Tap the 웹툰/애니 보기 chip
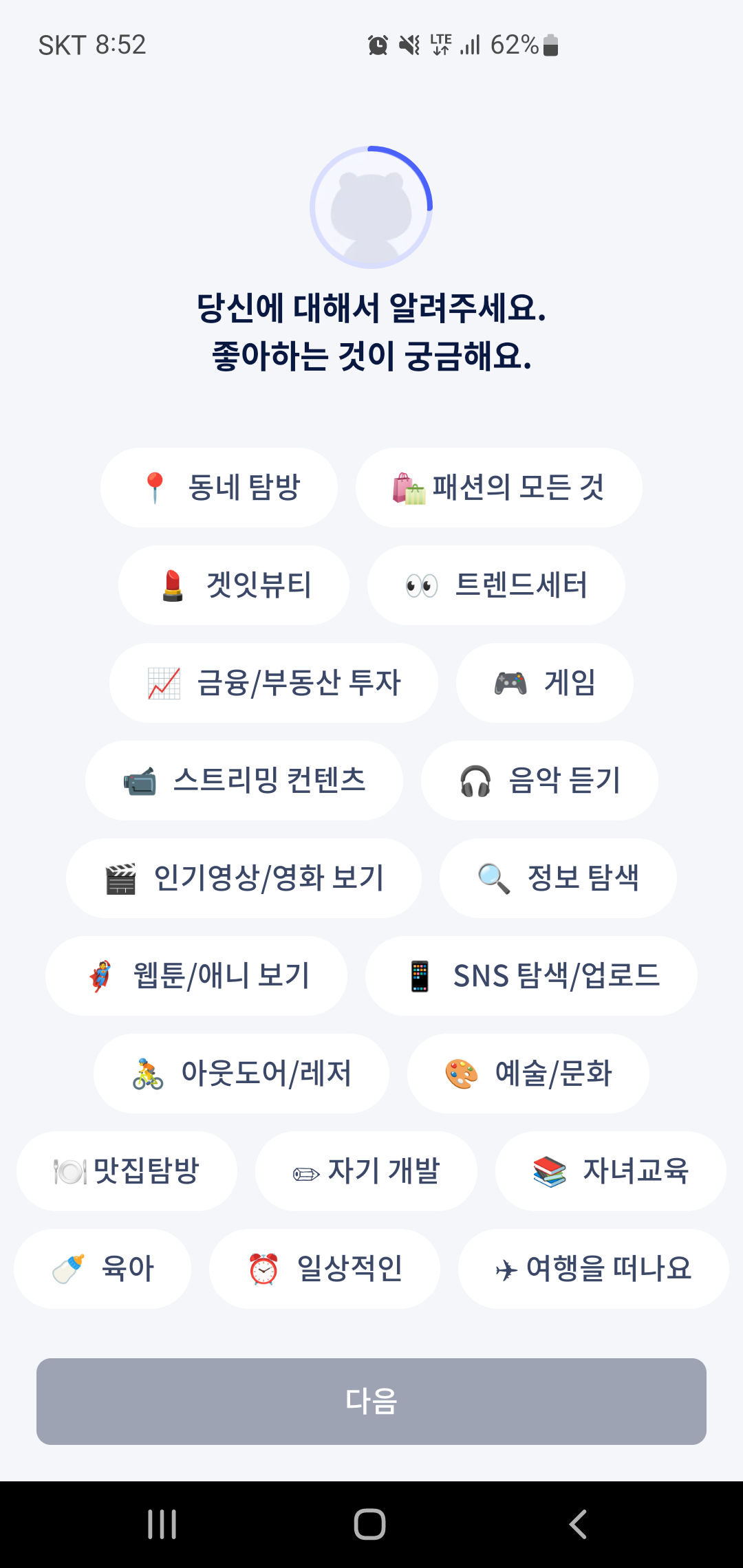The height and width of the screenshot is (1568, 743). (196, 976)
